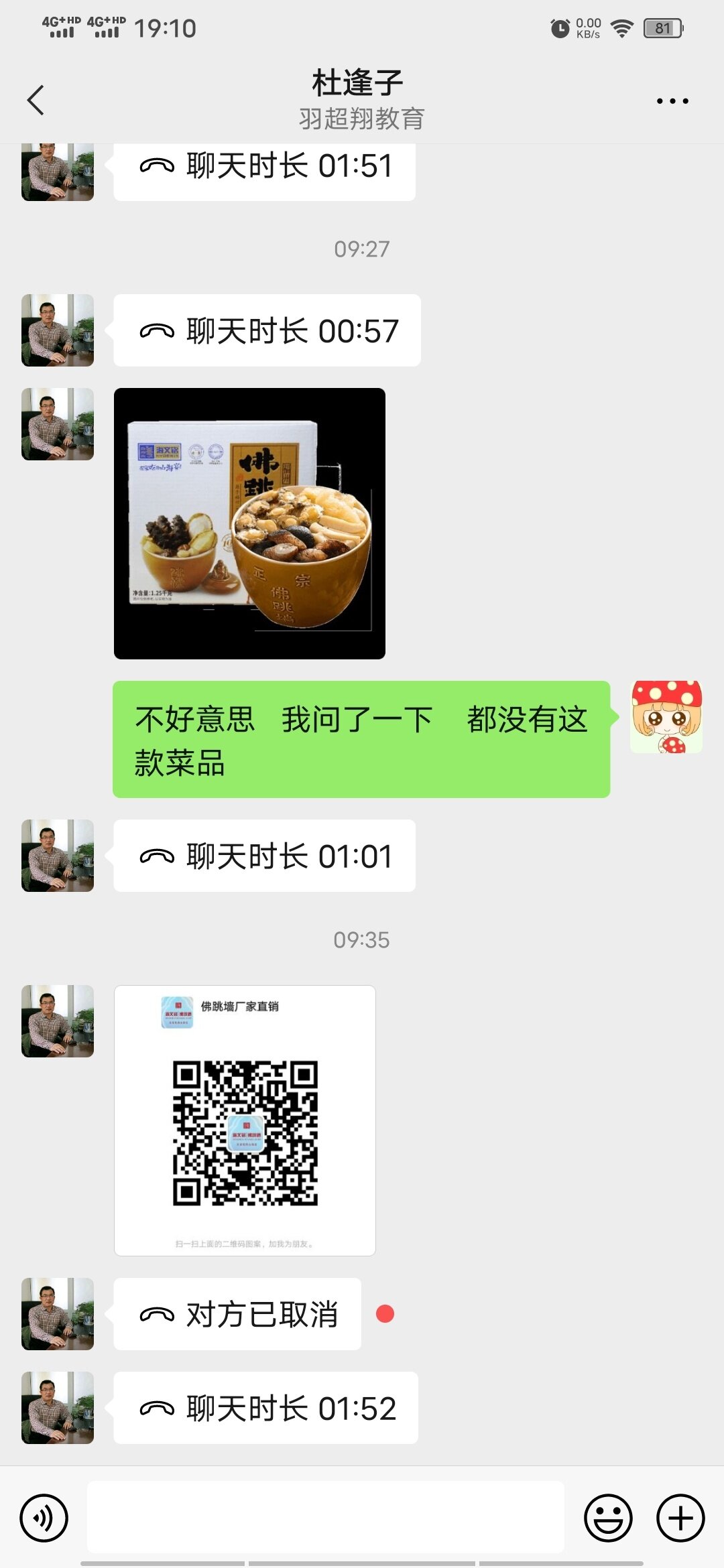Open my mushroom-girl avatar profile
The height and width of the screenshot is (1568, 724).
click(x=666, y=717)
